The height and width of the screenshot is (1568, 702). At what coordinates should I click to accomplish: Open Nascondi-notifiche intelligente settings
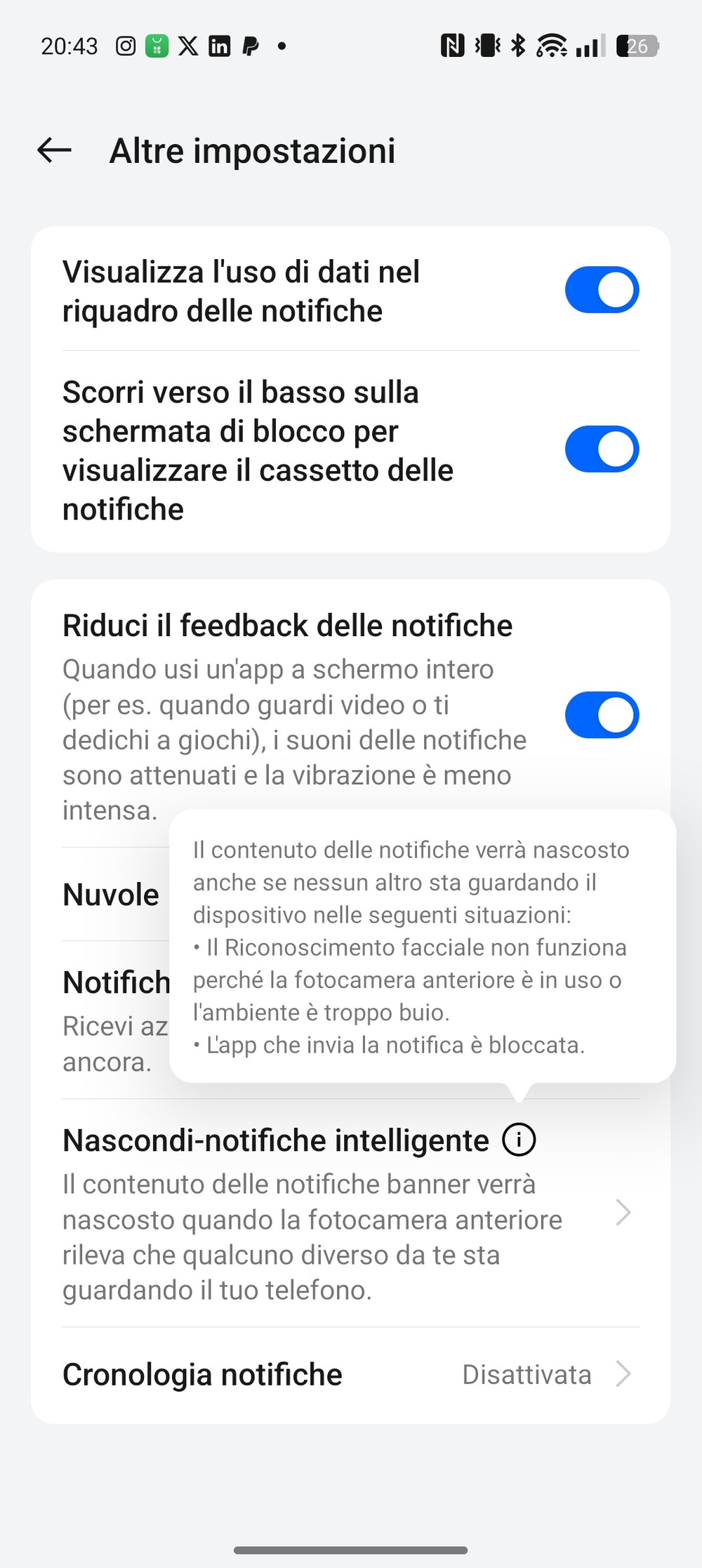point(350,1213)
